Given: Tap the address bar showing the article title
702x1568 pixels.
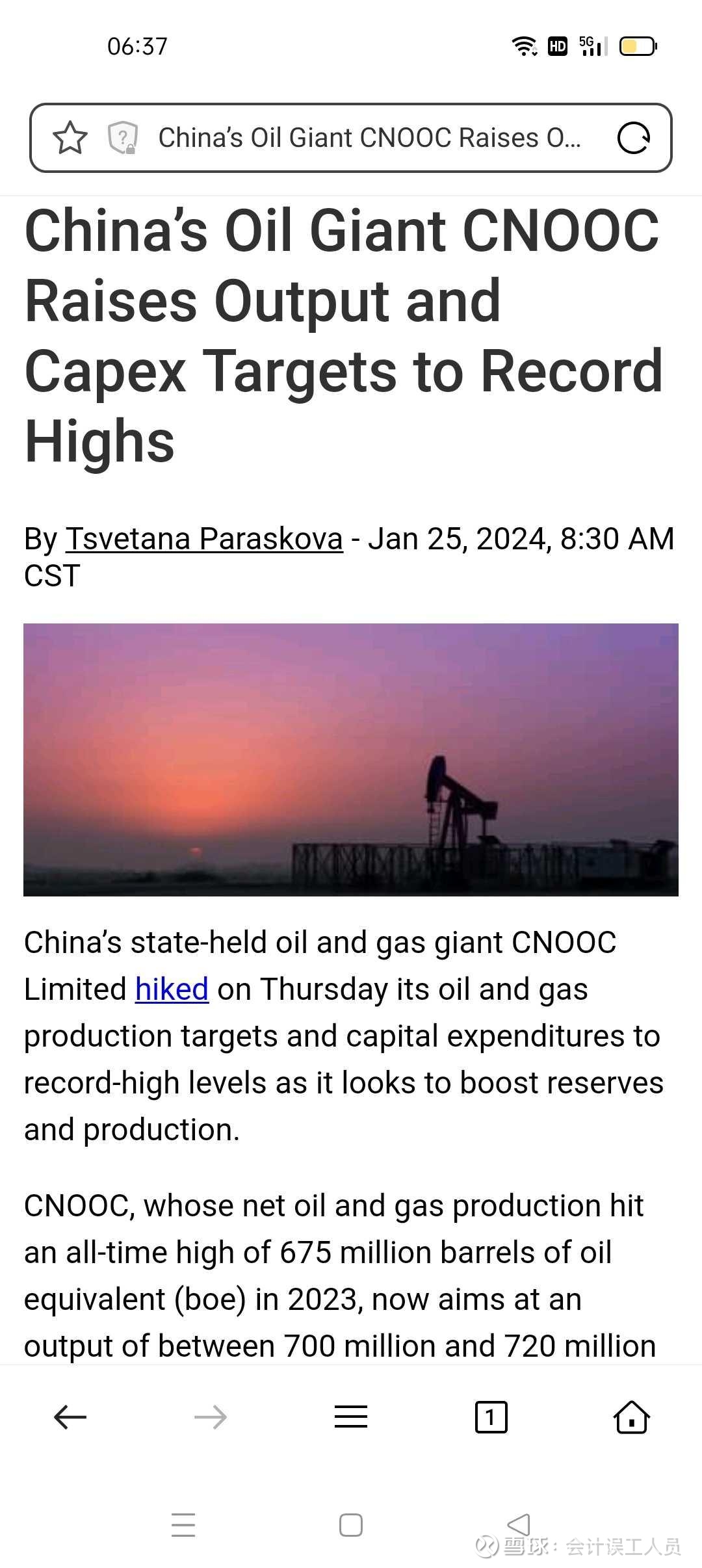Looking at the screenshot, I should click(x=369, y=138).
